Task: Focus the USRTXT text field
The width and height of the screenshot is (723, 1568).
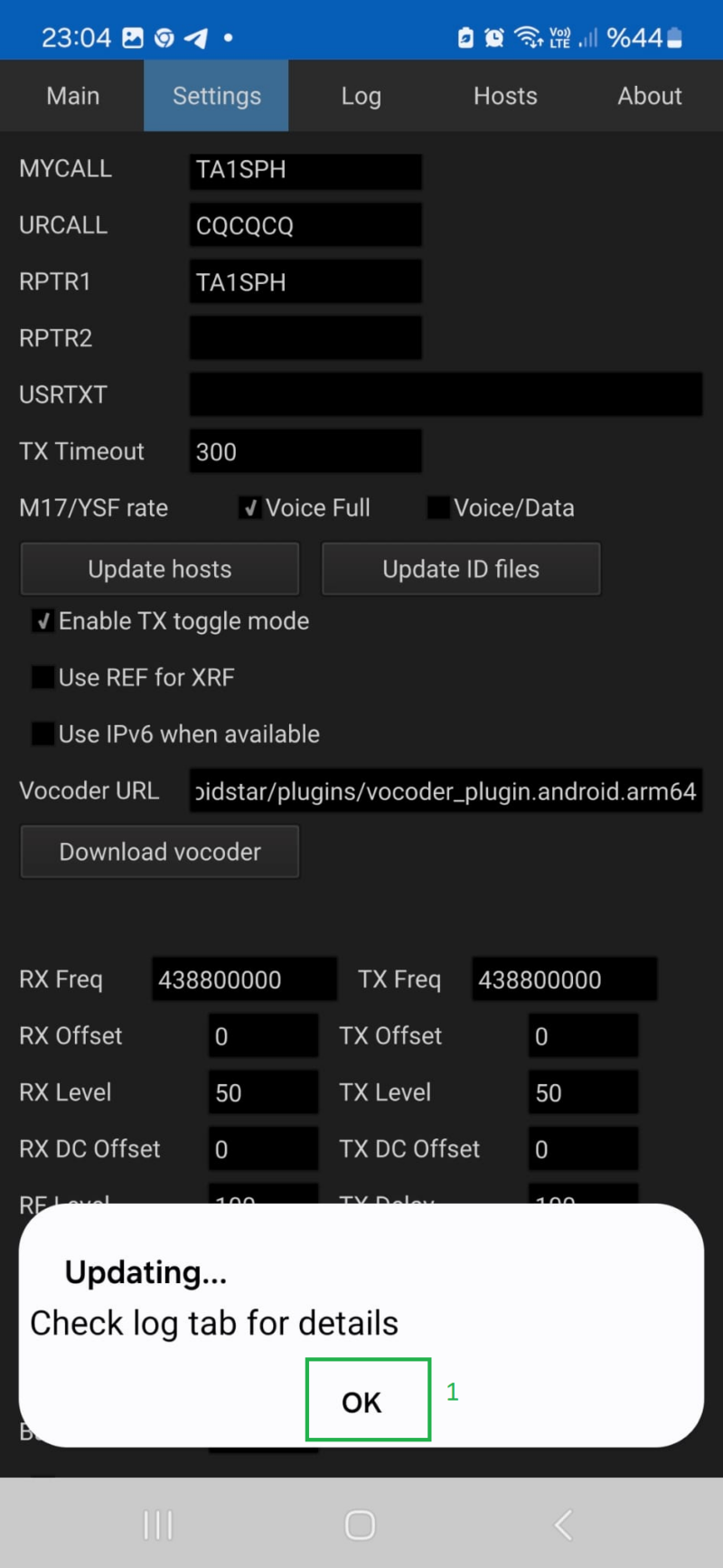Action: click(446, 395)
